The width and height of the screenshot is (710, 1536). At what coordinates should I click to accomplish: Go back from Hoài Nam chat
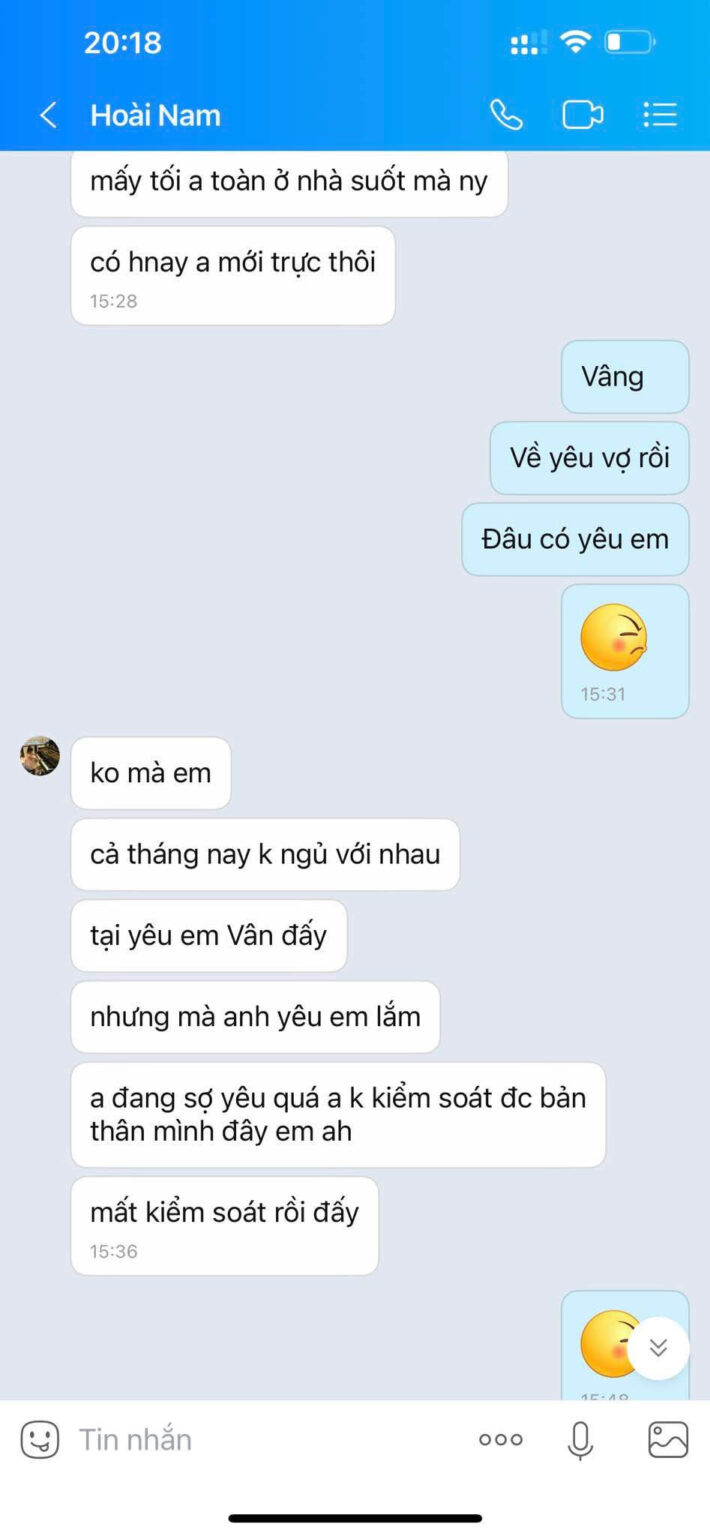[x=47, y=115]
